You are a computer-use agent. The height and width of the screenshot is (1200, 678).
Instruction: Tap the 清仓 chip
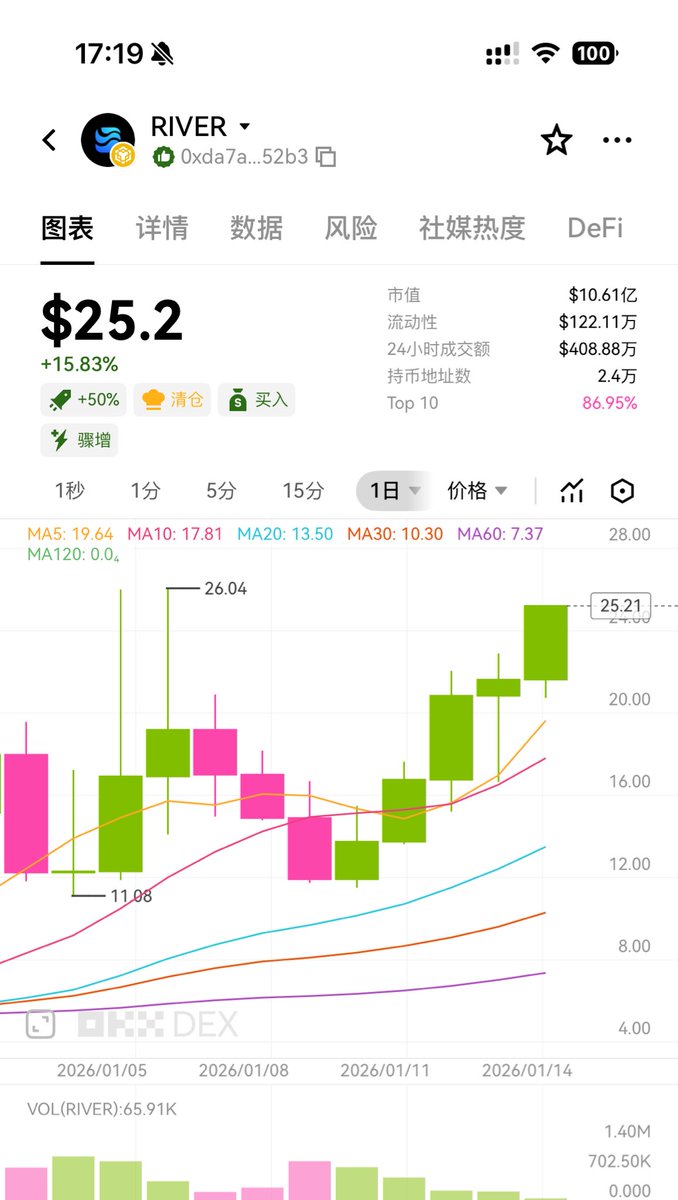tap(172, 400)
